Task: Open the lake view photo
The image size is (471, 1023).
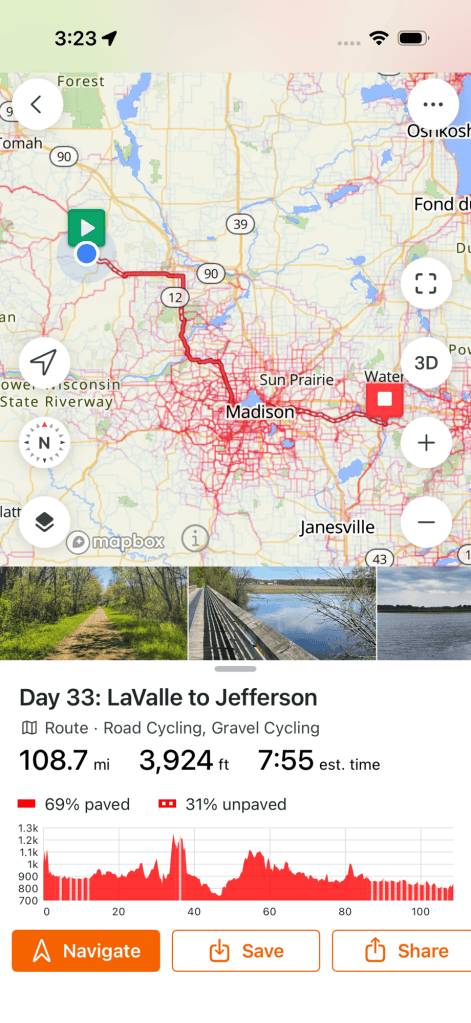Action: (424, 613)
